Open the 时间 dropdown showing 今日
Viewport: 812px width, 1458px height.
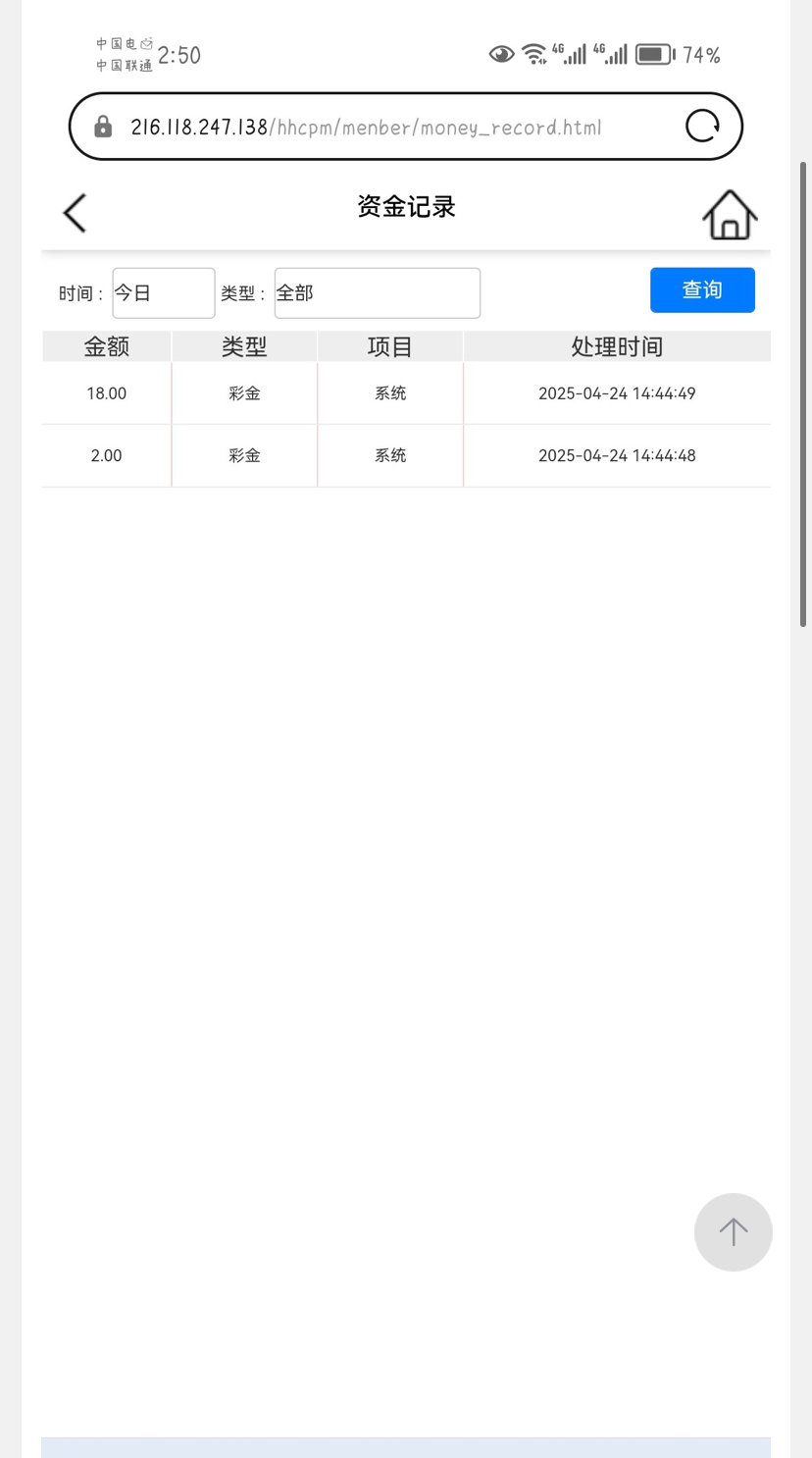point(164,293)
